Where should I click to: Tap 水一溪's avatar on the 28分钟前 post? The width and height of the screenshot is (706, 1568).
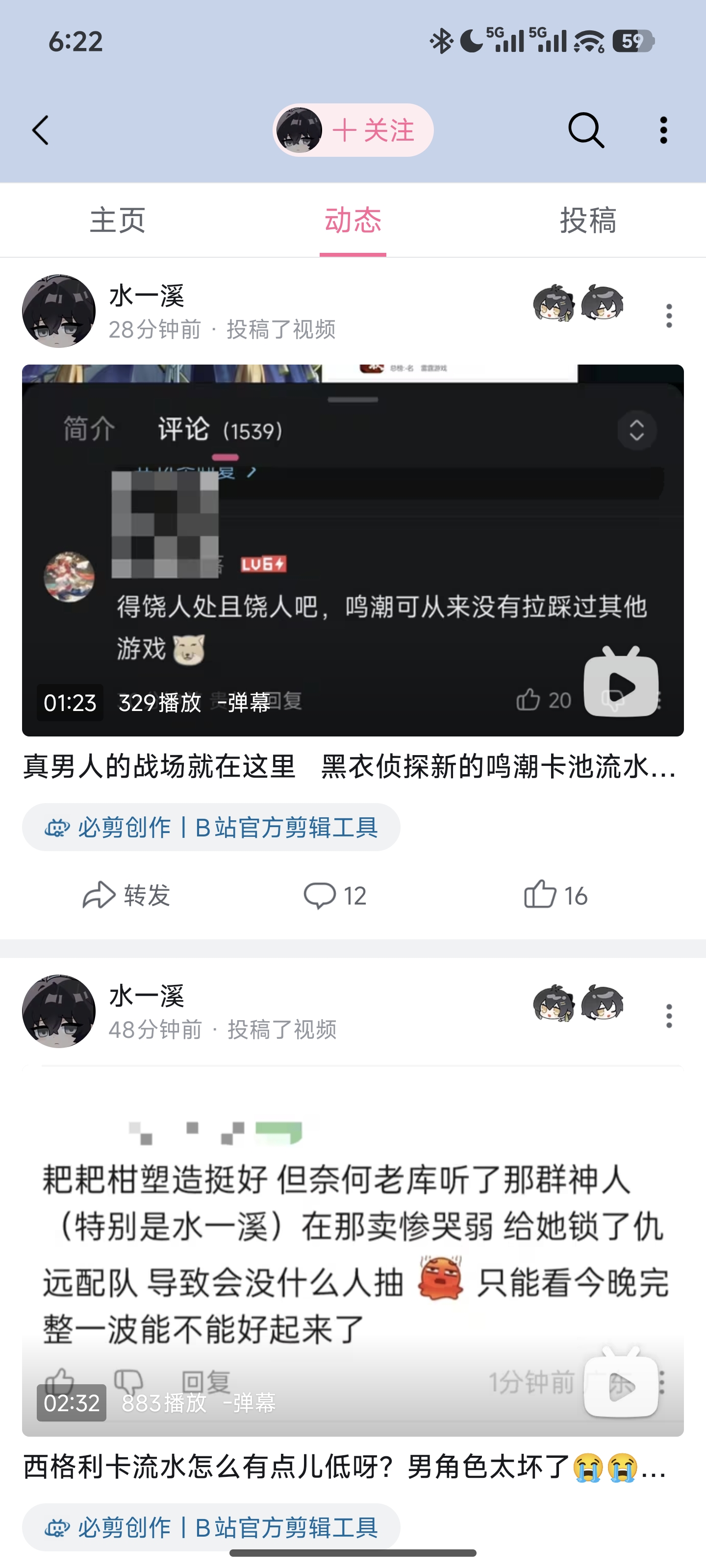click(x=59, y=311)
